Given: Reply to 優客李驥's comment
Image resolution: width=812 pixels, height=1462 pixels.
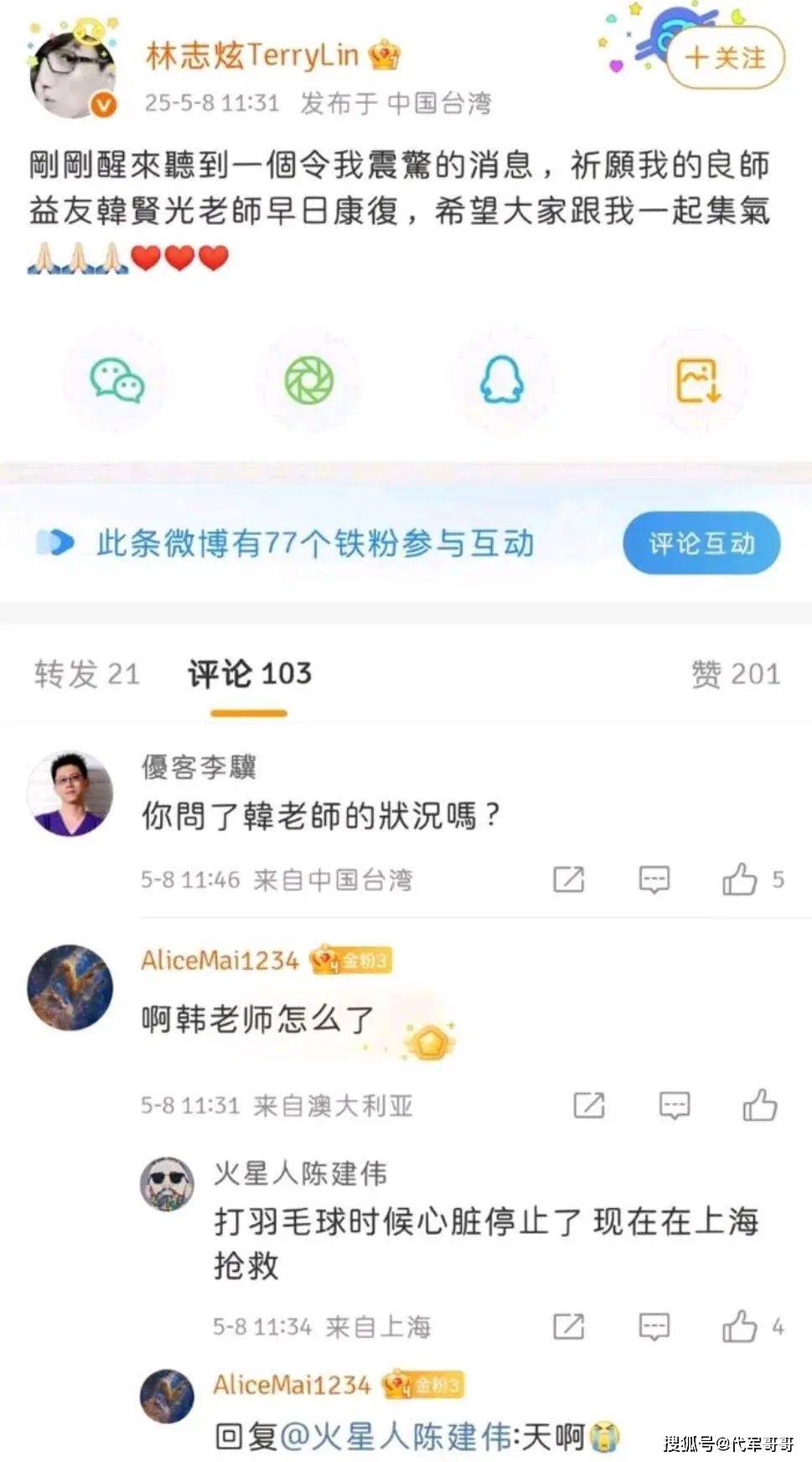Looking at the screenshot, I should (654, 879).
